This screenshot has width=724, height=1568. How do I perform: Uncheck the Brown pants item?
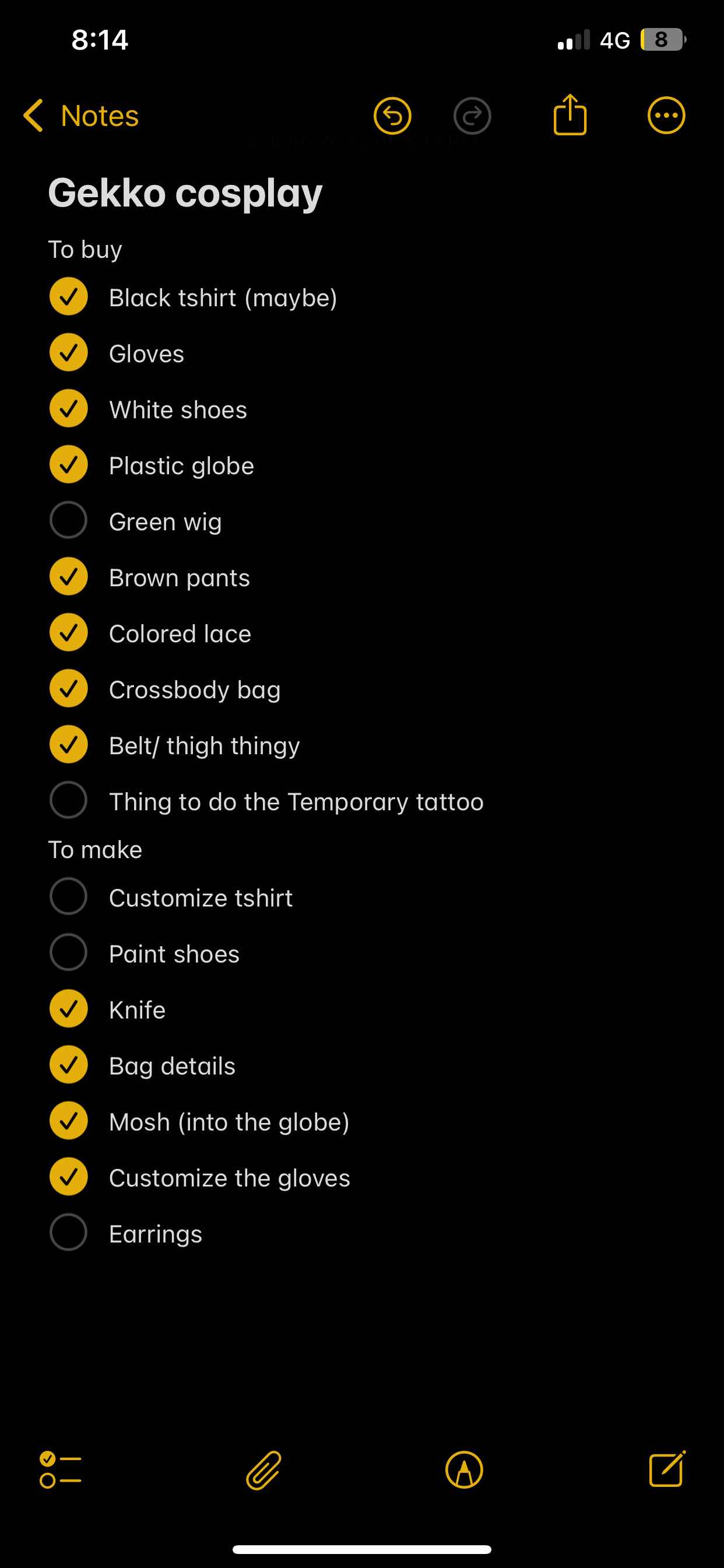69,576
